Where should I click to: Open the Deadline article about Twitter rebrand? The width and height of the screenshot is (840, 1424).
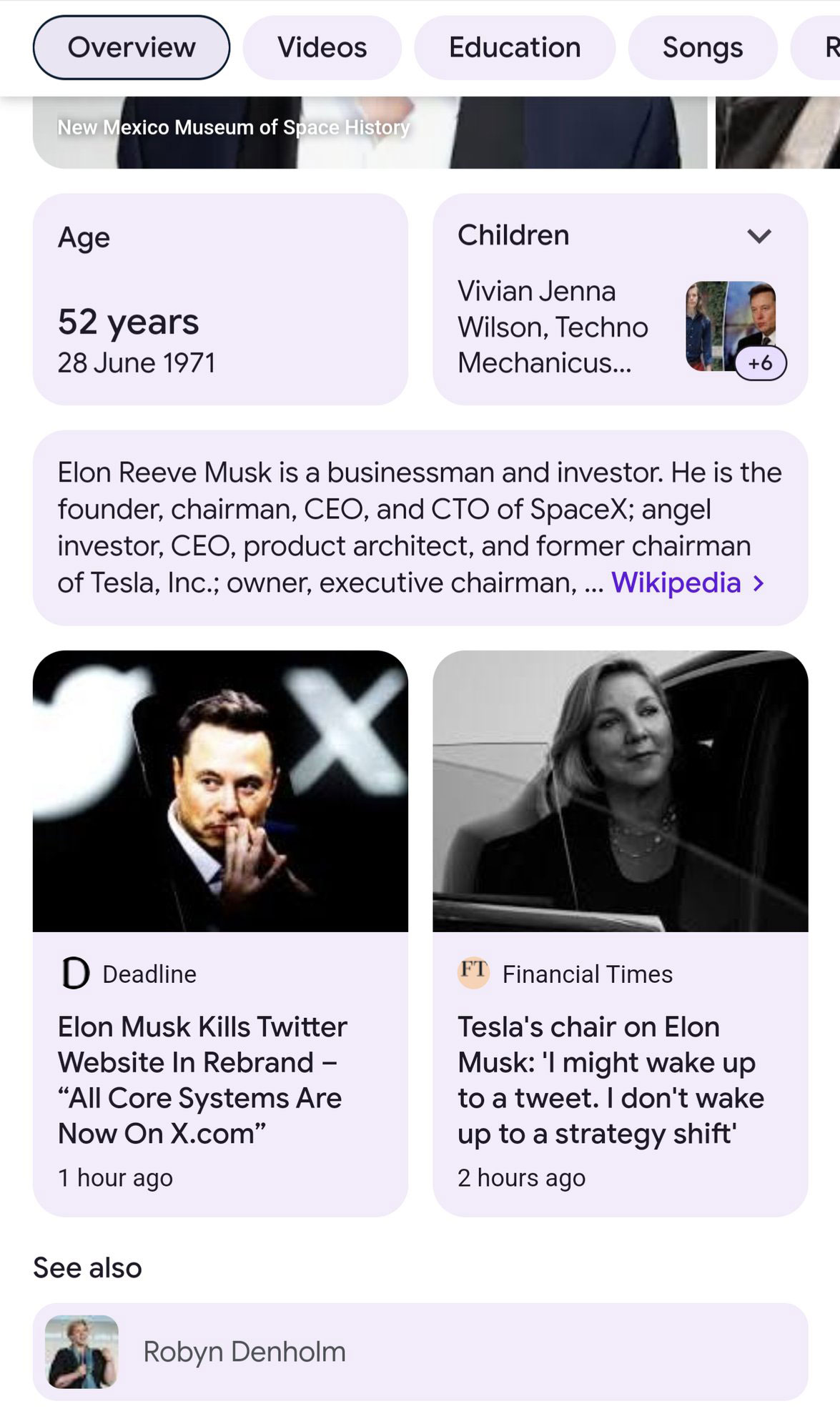(203, 1079)
